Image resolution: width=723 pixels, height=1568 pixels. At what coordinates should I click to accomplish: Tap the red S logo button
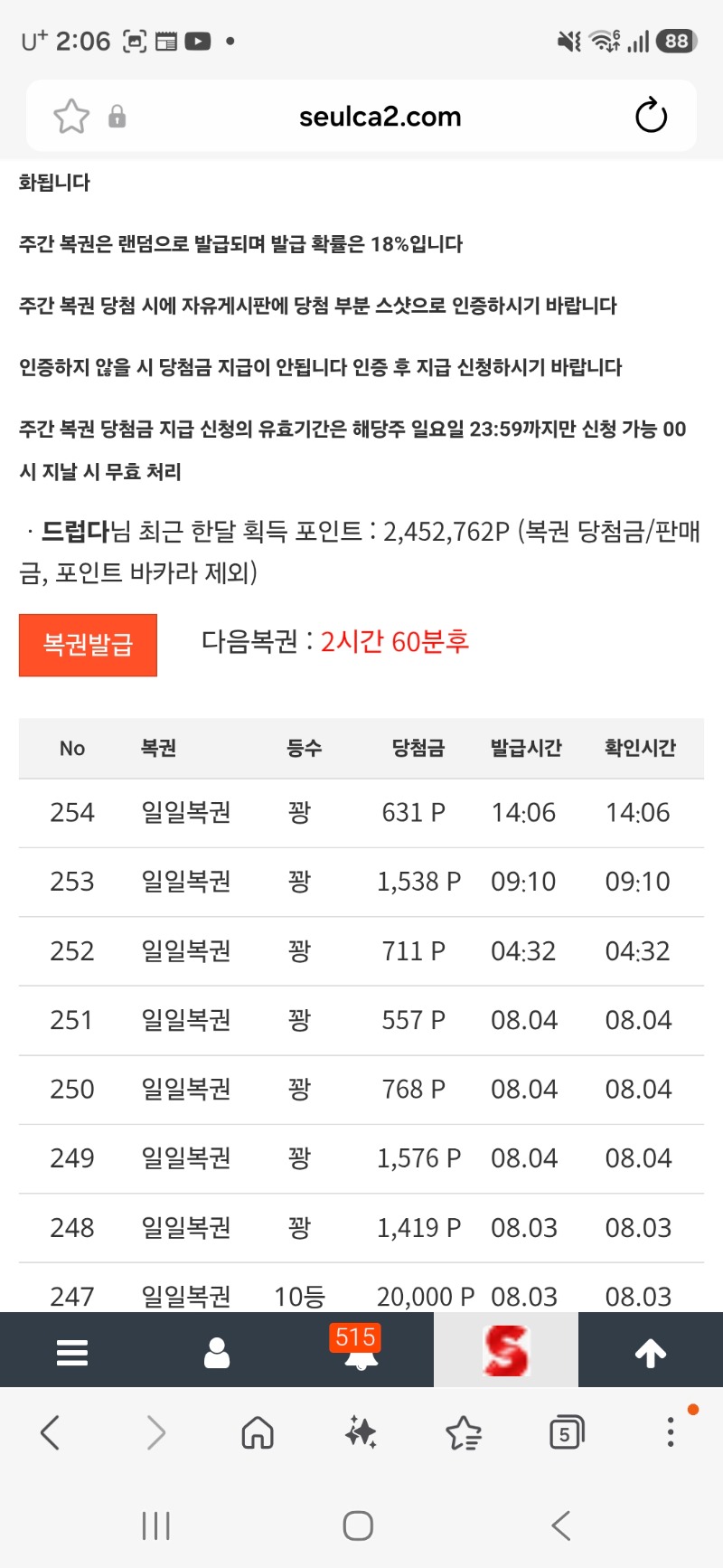(x=506, y=1350)
